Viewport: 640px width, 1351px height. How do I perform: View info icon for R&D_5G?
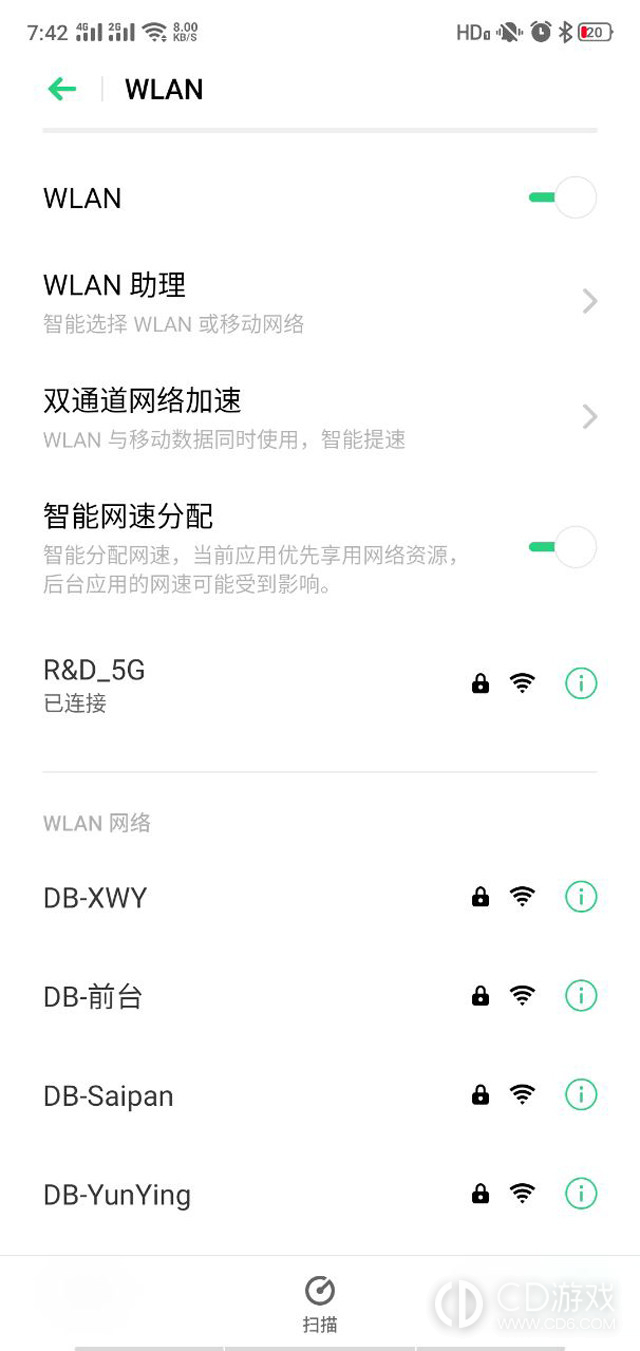[x=581, y=683]
